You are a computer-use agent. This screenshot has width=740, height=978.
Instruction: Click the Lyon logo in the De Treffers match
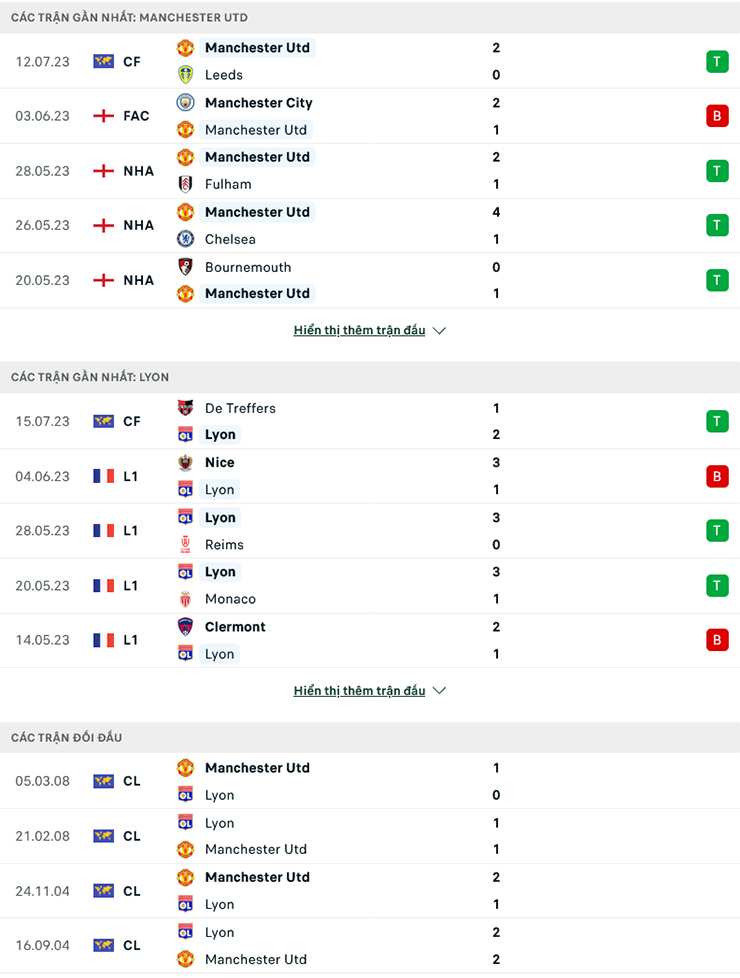[186, 435]
